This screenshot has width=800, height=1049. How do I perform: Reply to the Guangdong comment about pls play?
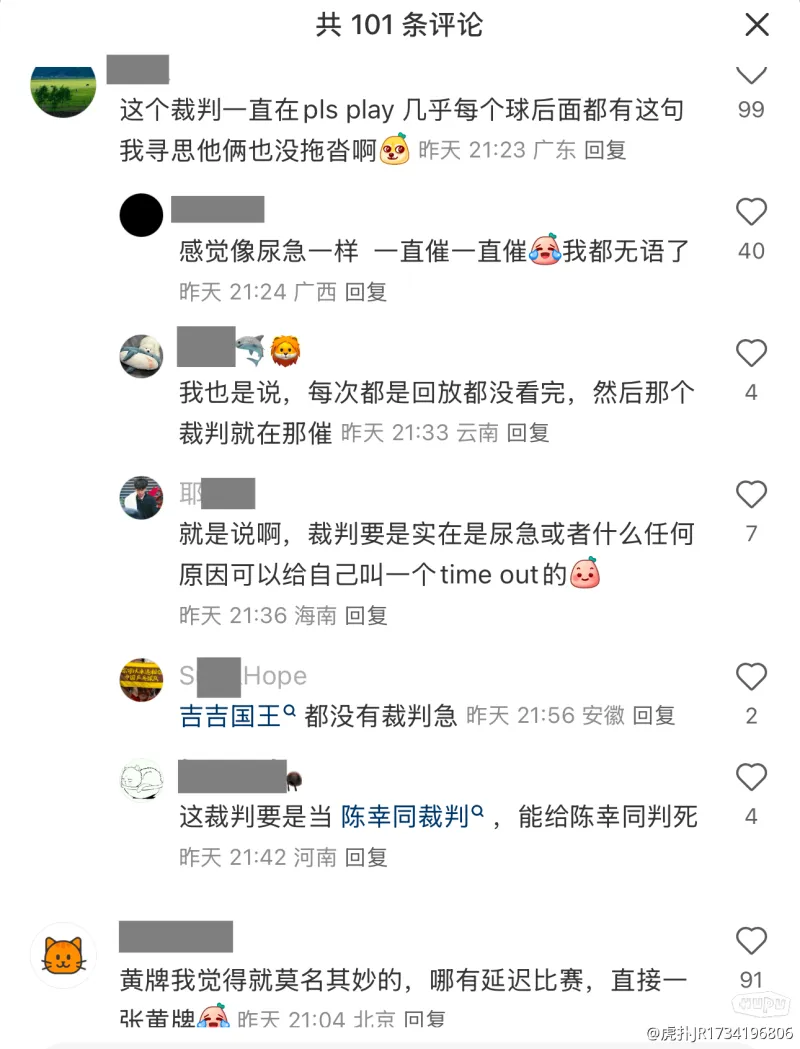(x=605, y=150)
